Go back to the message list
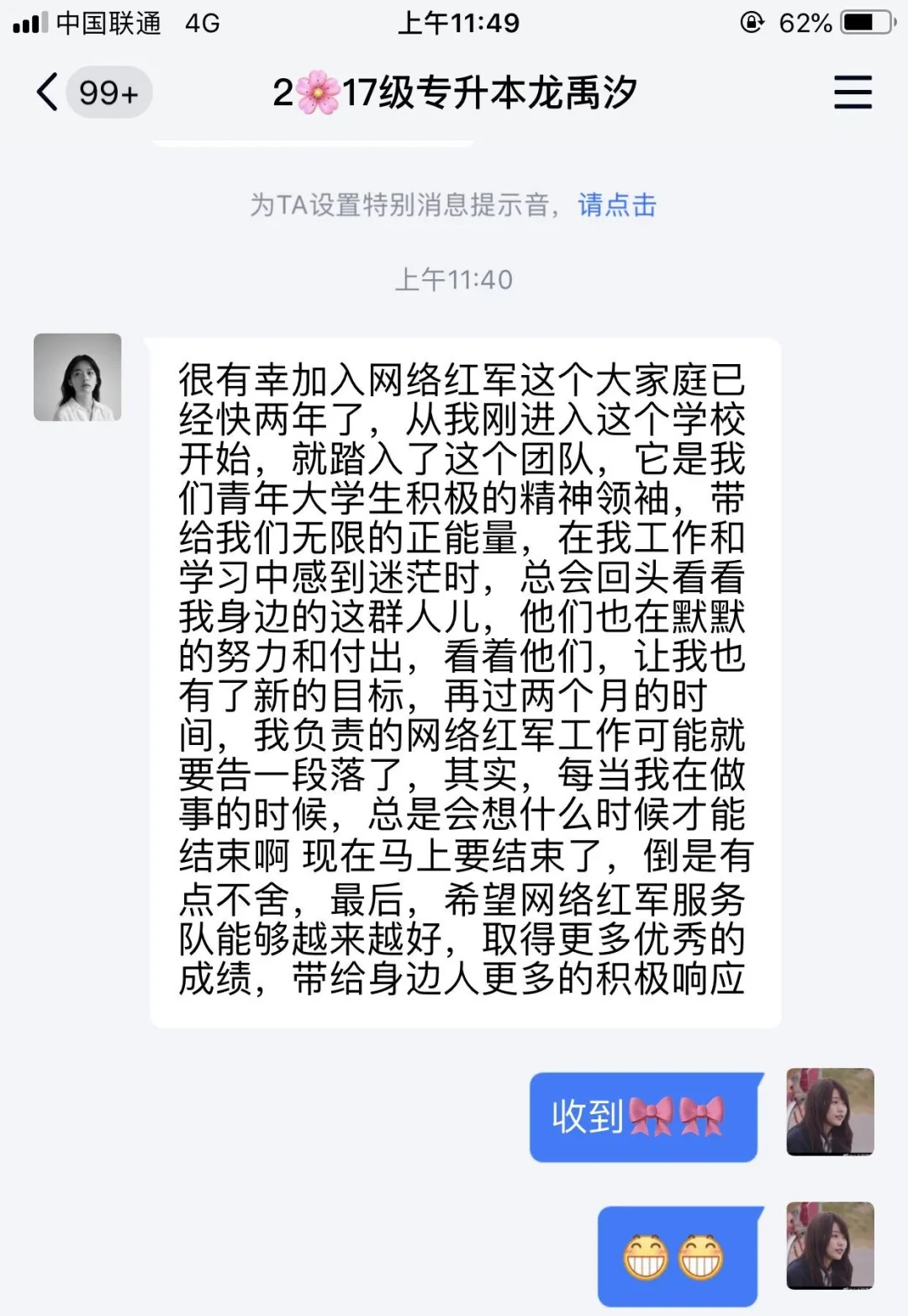908x1316 pixels. pyautogui.click(x=49, y=92)
